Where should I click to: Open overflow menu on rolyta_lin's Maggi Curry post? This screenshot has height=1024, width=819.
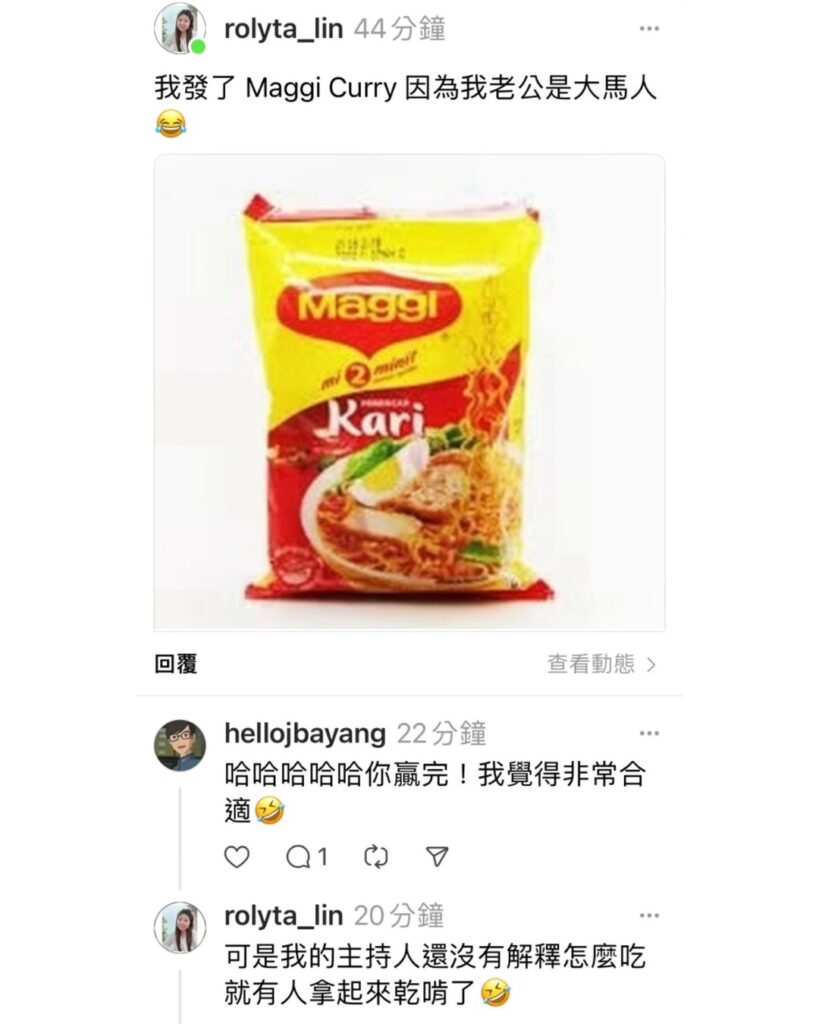[649, 30]
